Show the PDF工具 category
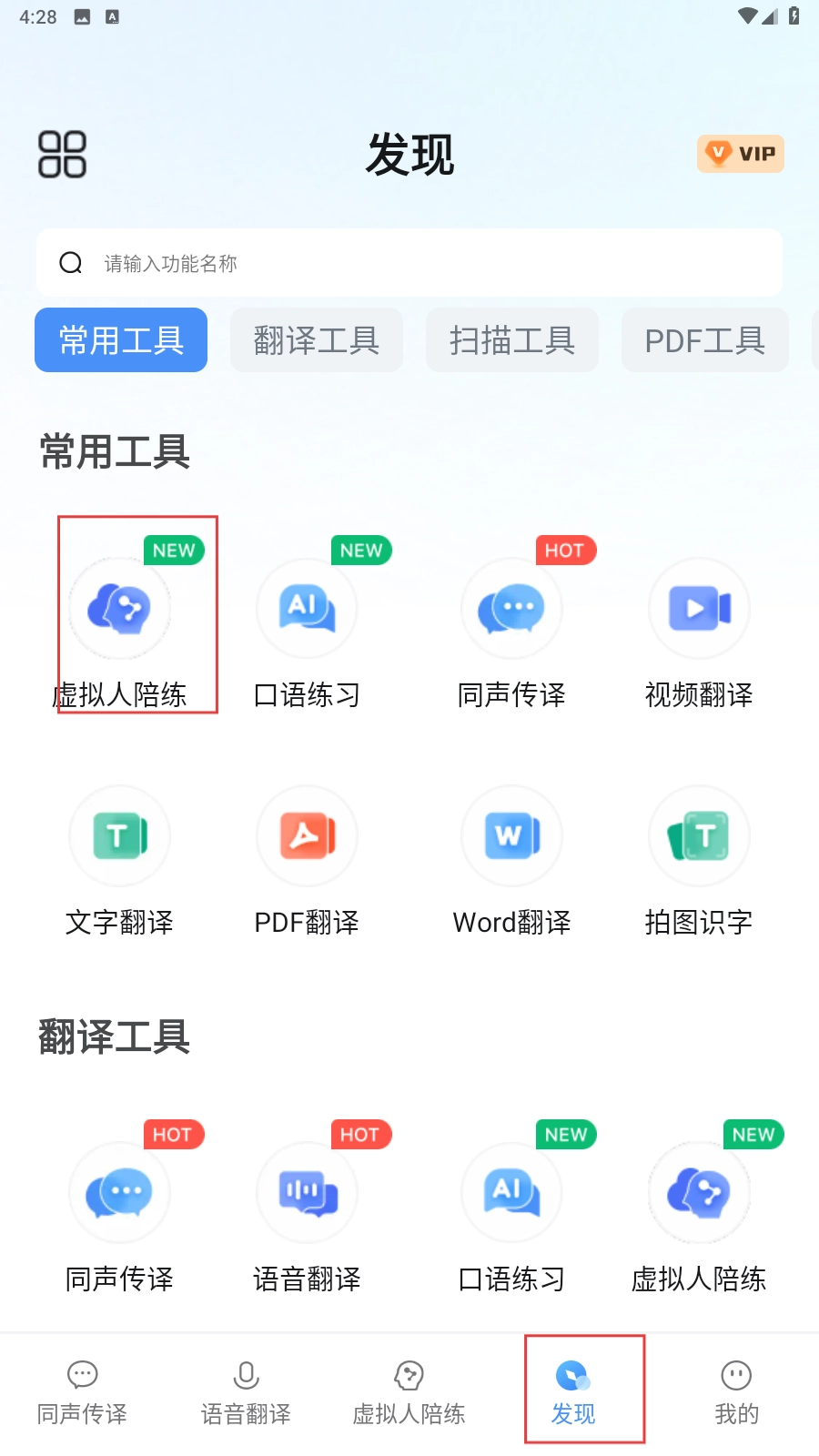819x1456 pixels. pos(704,340)
